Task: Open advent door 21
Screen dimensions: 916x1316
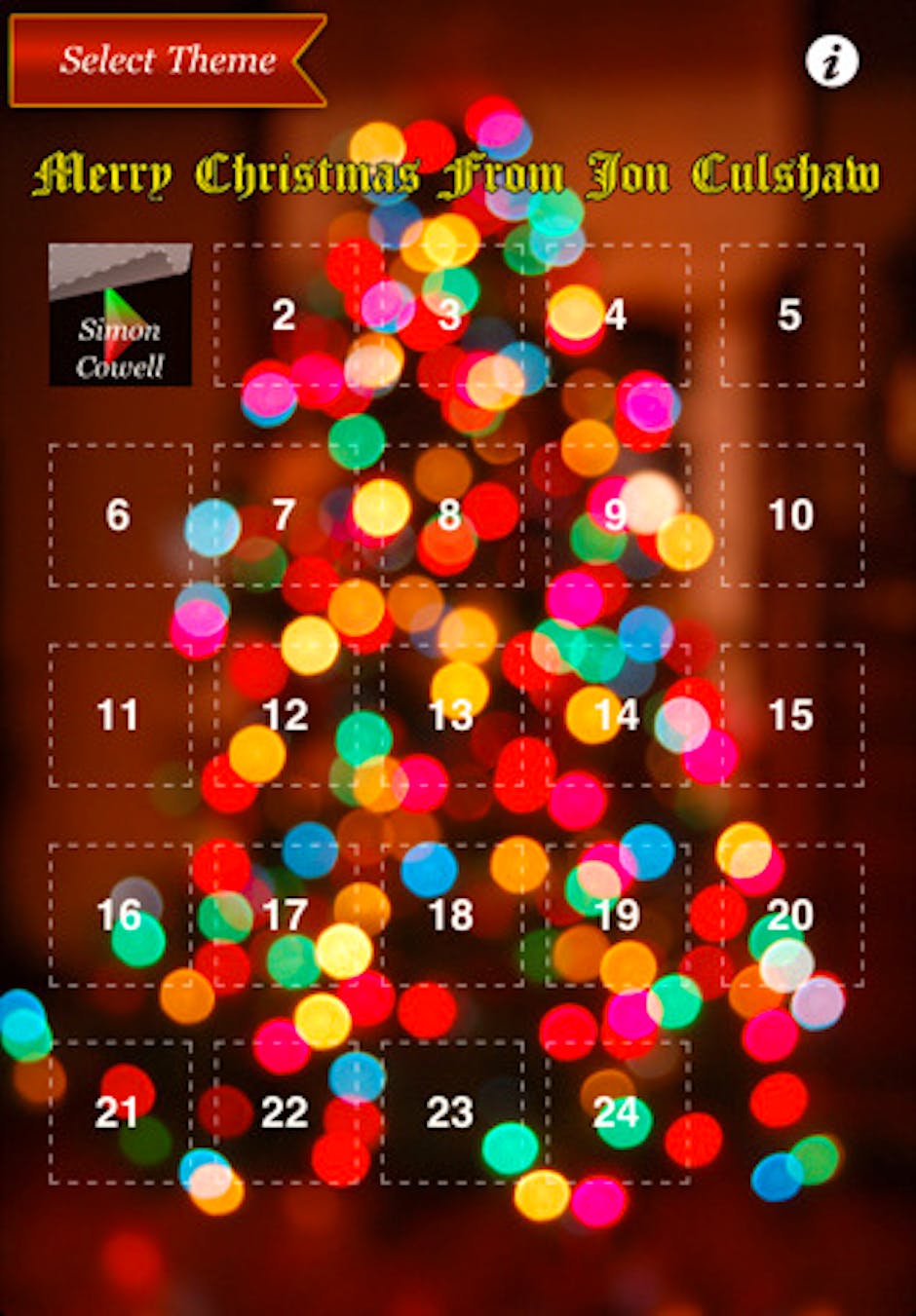Action: [x=119, y=1112]
